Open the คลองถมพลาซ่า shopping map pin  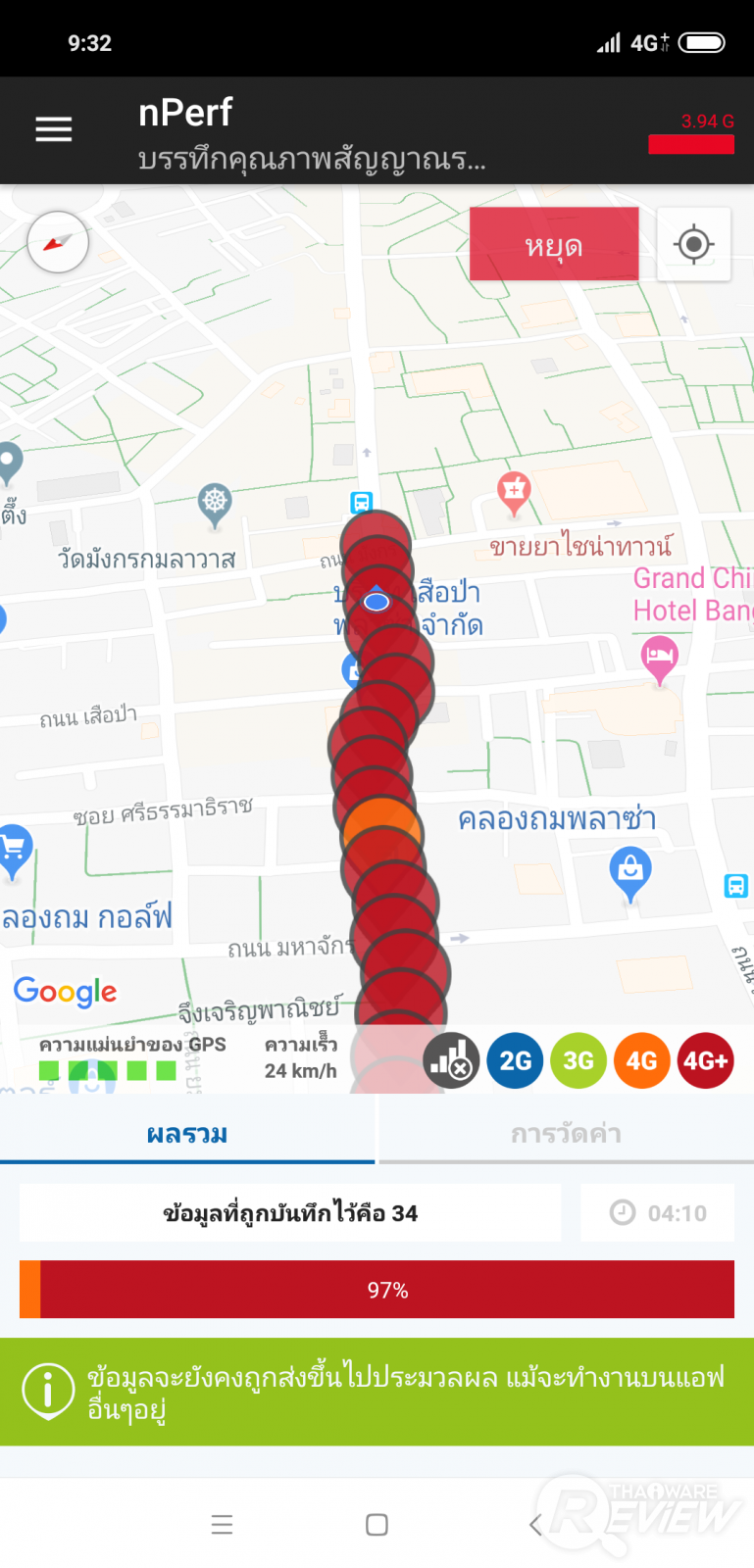(x=630, y=871)
